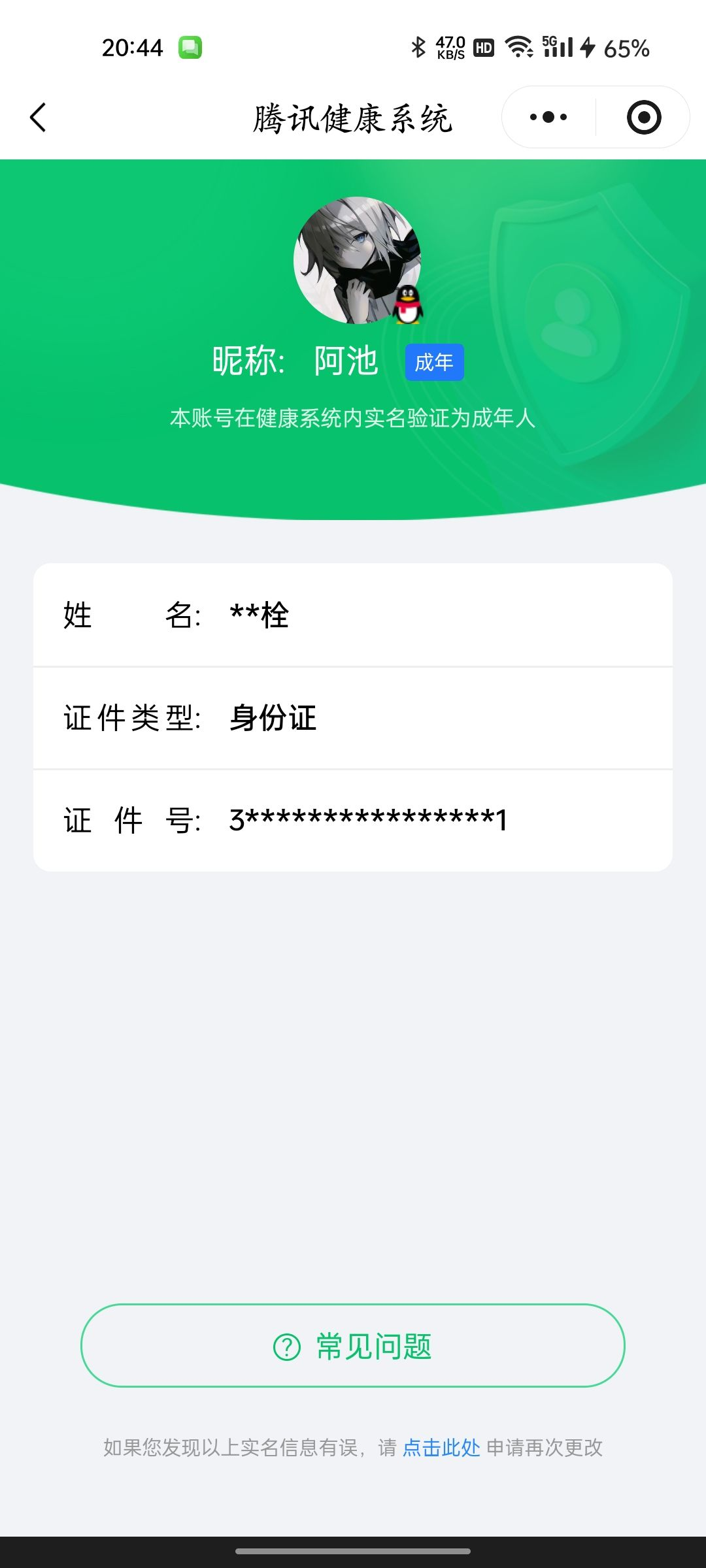This screenshot has height=1568, width=706.
Task: Click the 姓名 name information row
Action: (353, 615)
